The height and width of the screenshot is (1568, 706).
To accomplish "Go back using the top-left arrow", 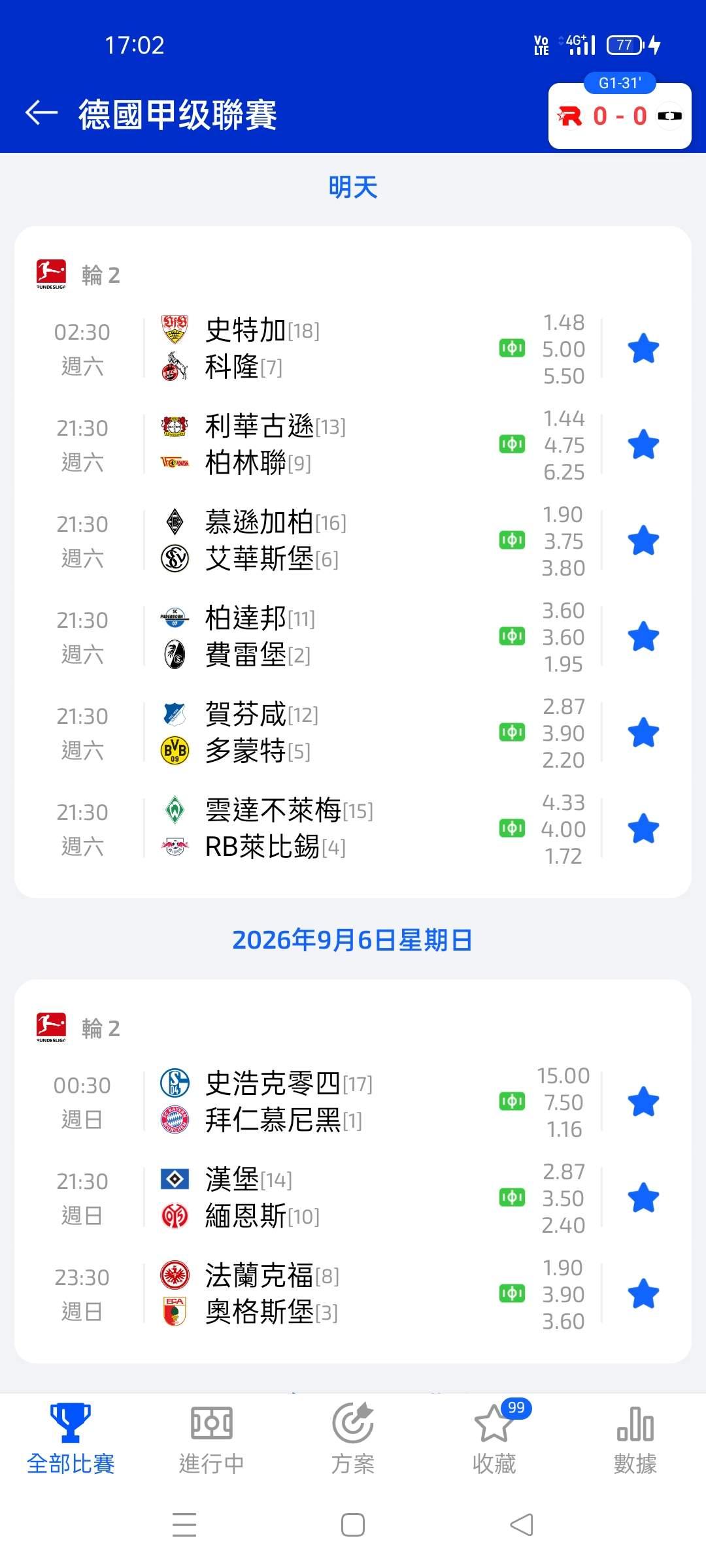I will 42,113.
